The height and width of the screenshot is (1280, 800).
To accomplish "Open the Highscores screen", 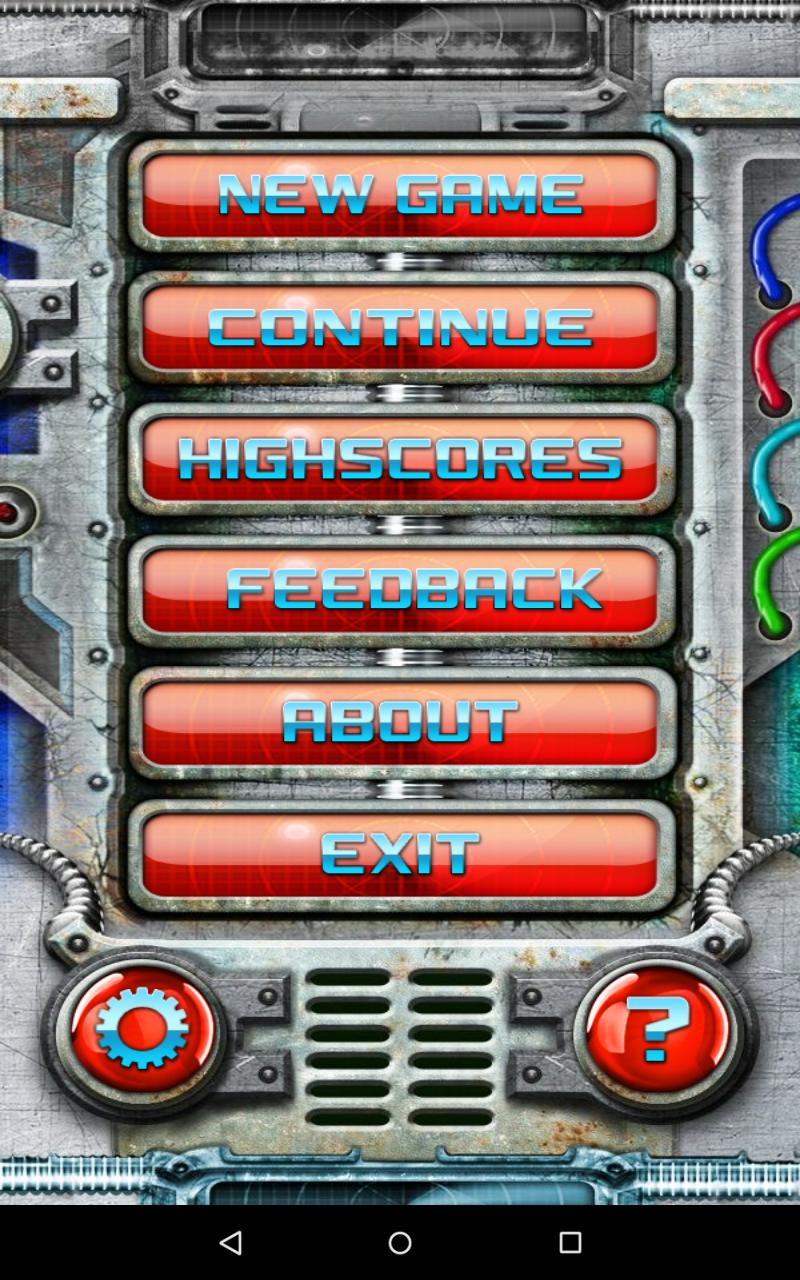I will click(401, 459).
